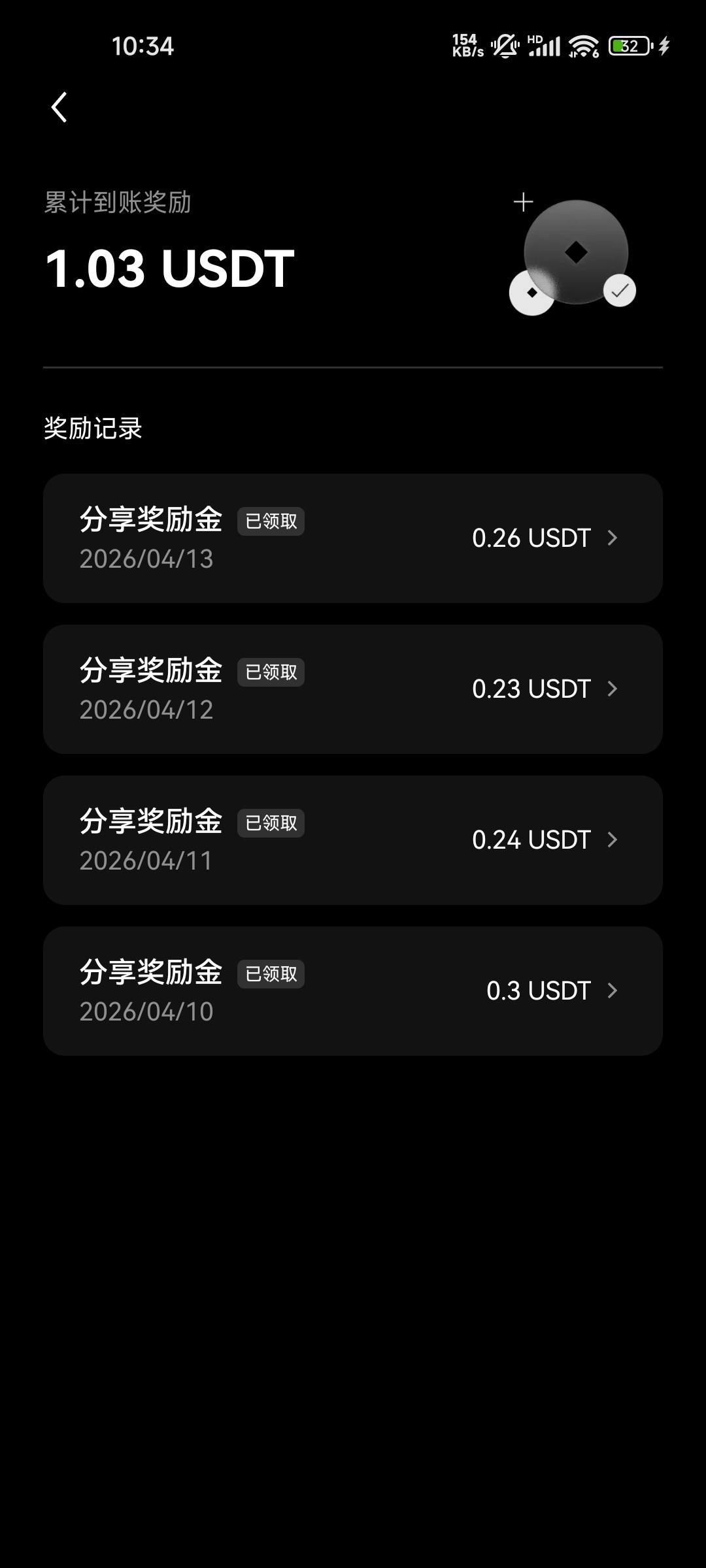Open the 2026/04/11 reward record of 0.24 USDT

(x=353, y=840)
